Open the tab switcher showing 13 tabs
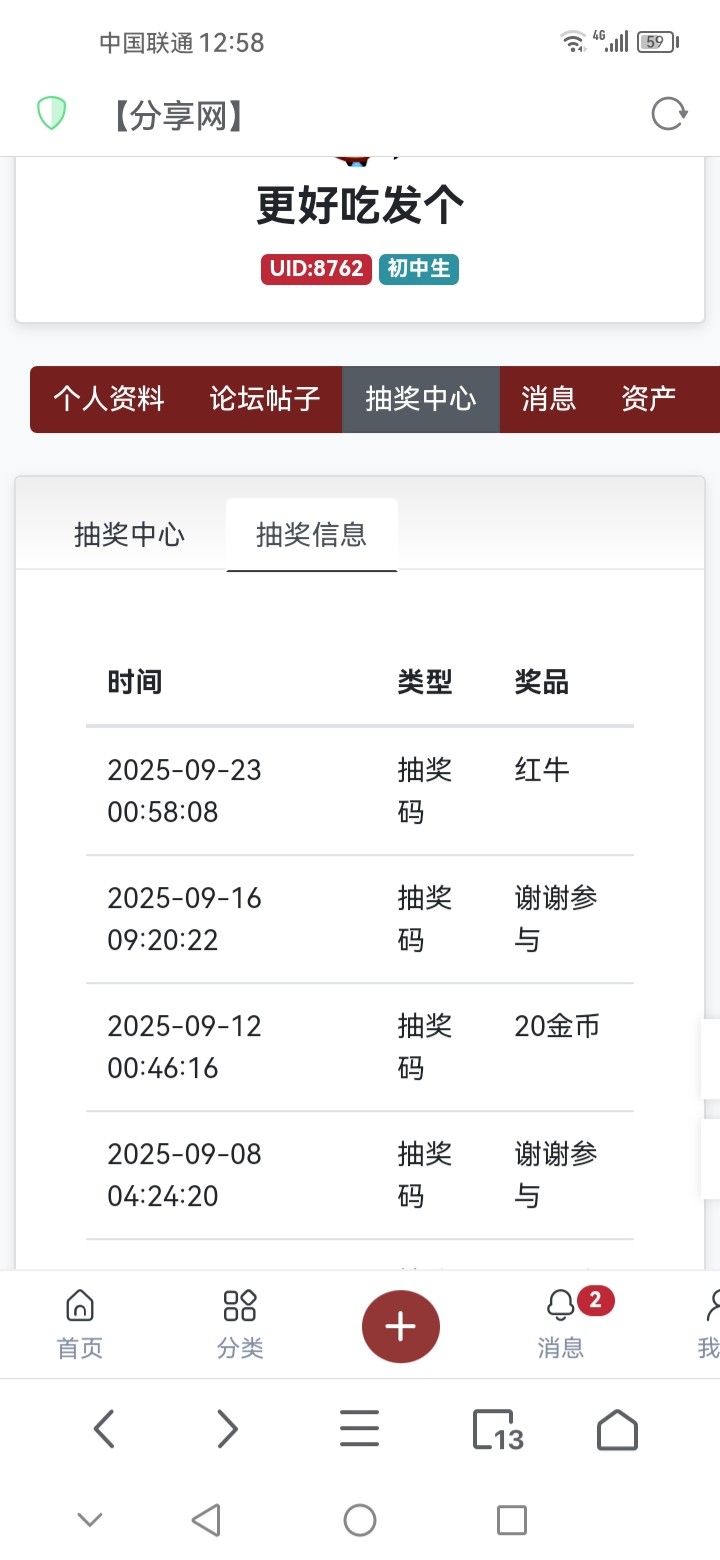 pos(497,1430)
